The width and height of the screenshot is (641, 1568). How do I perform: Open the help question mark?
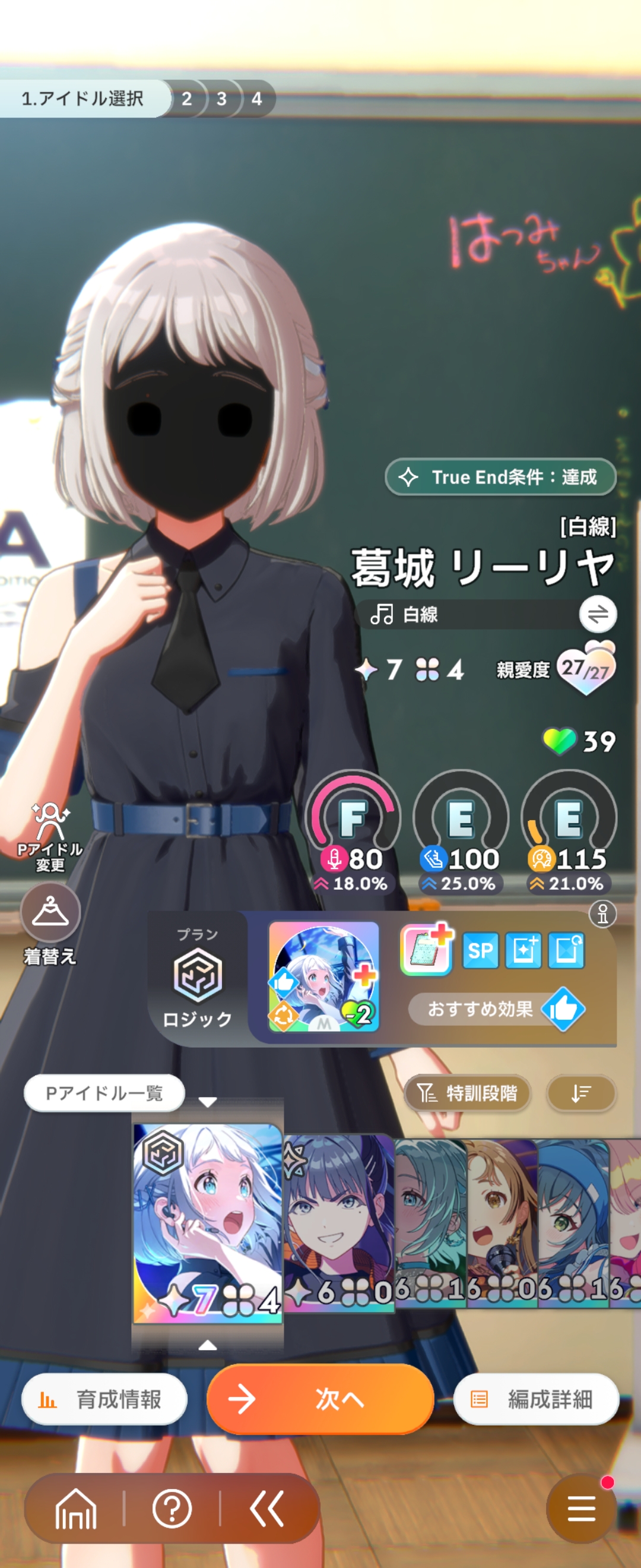tap(172, 1509)
